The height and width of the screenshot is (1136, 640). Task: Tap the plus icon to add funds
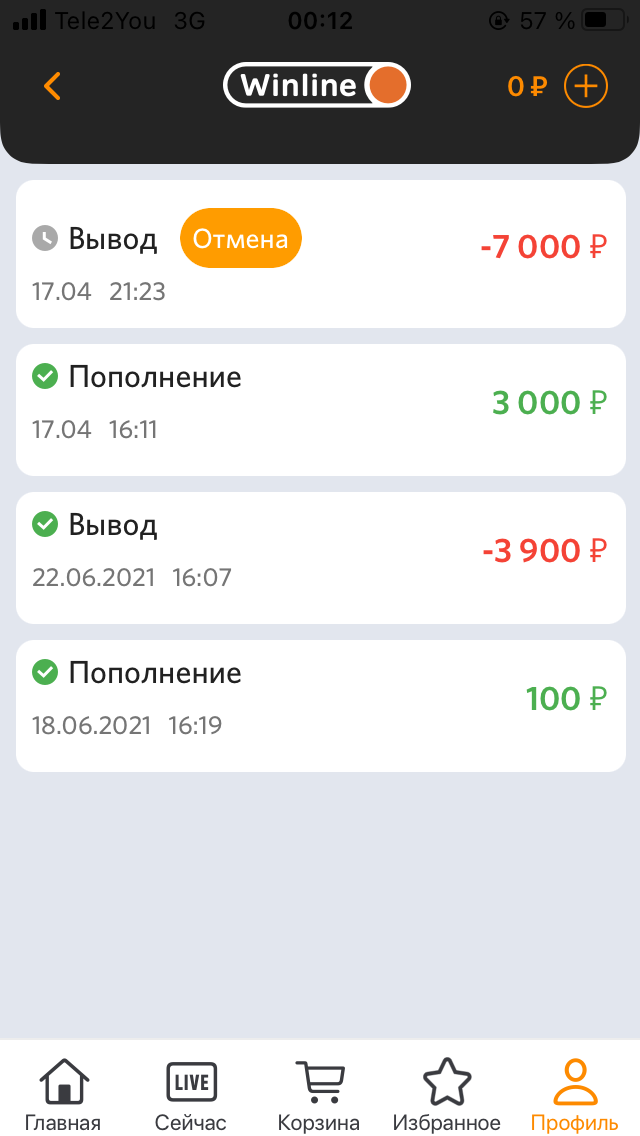click(586, 86)
